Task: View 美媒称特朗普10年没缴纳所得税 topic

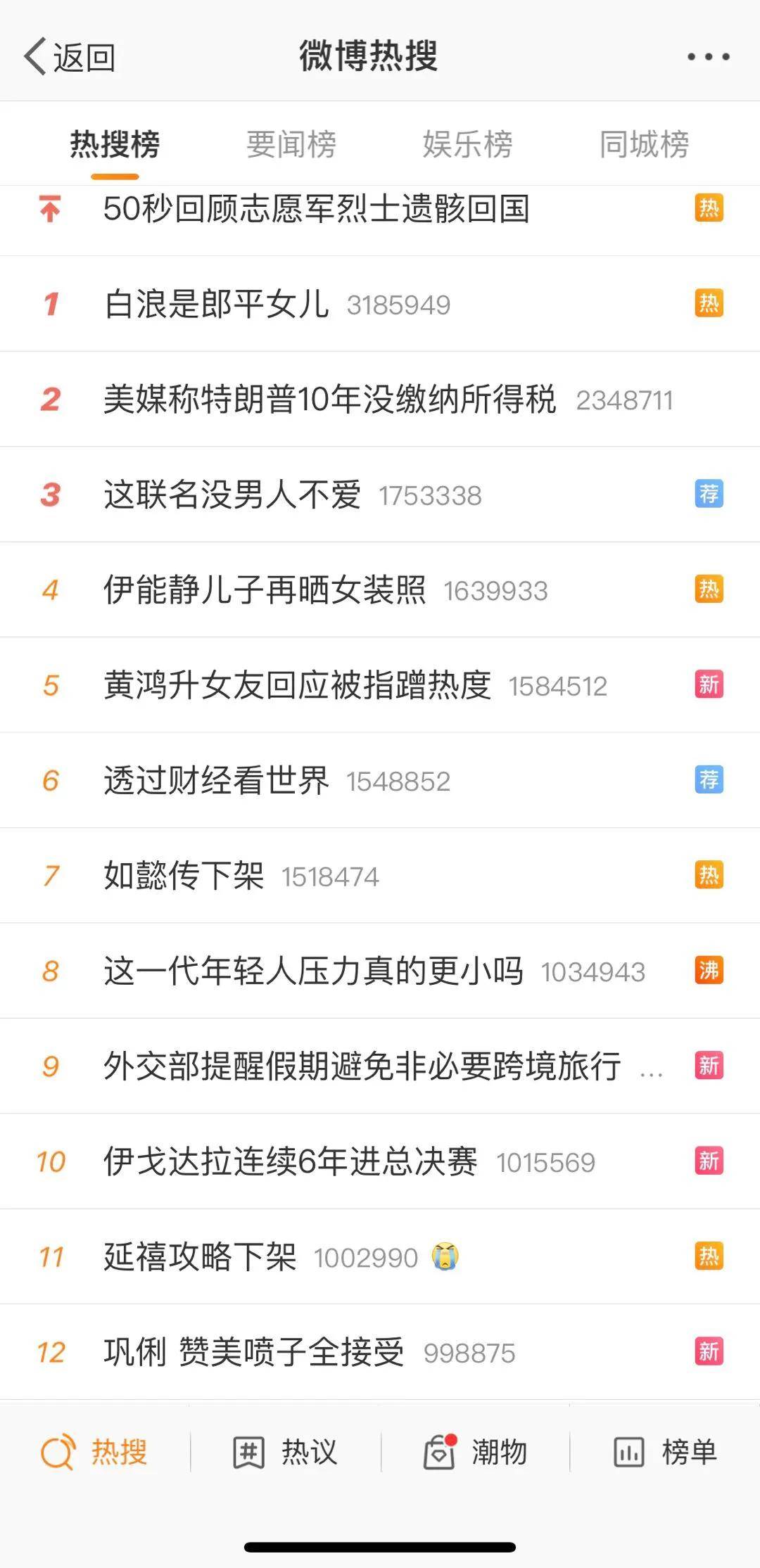Action: pos(329,400)
